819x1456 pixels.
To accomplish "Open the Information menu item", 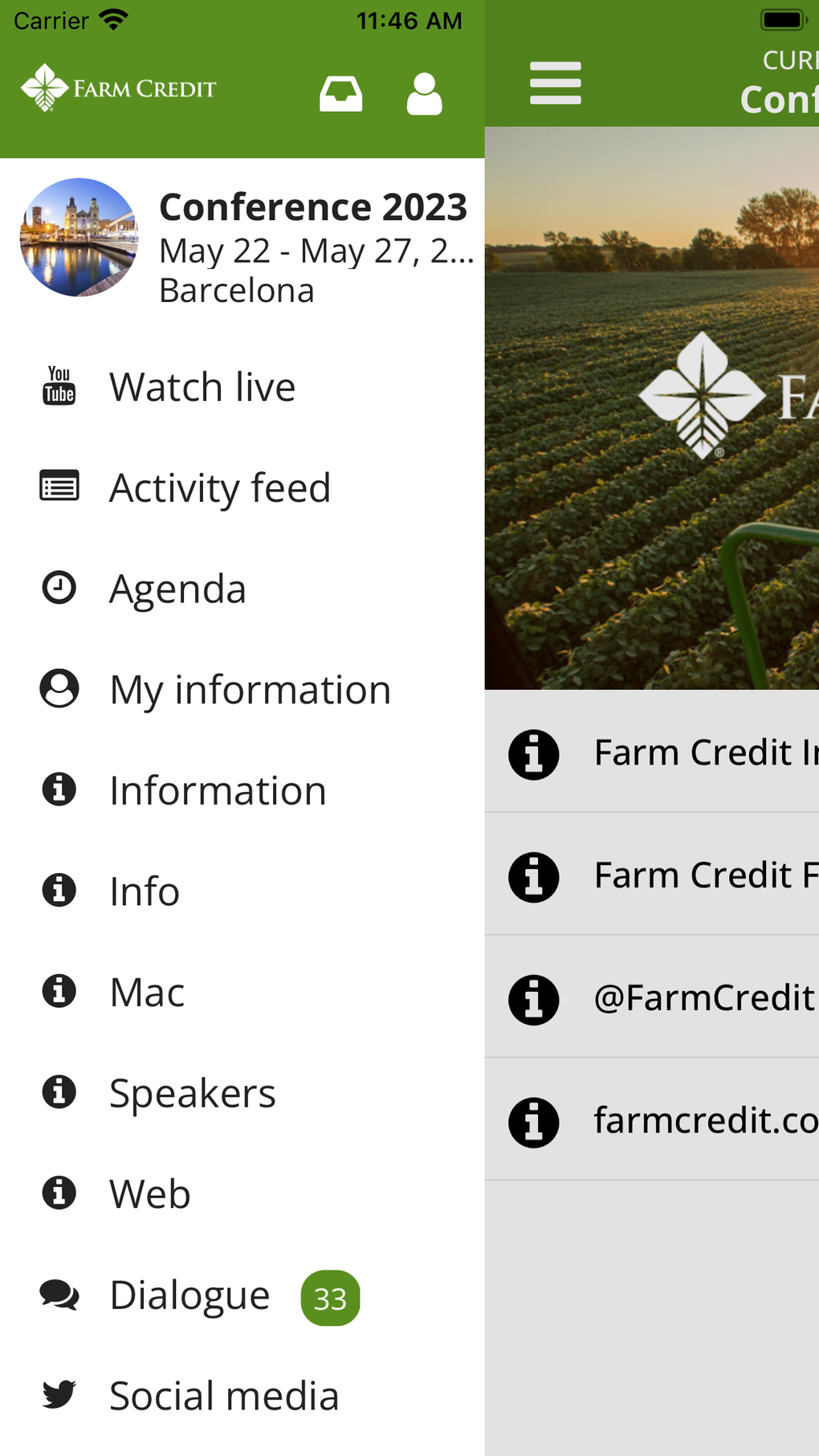I will pyautogui.click(x=218, y=790).
